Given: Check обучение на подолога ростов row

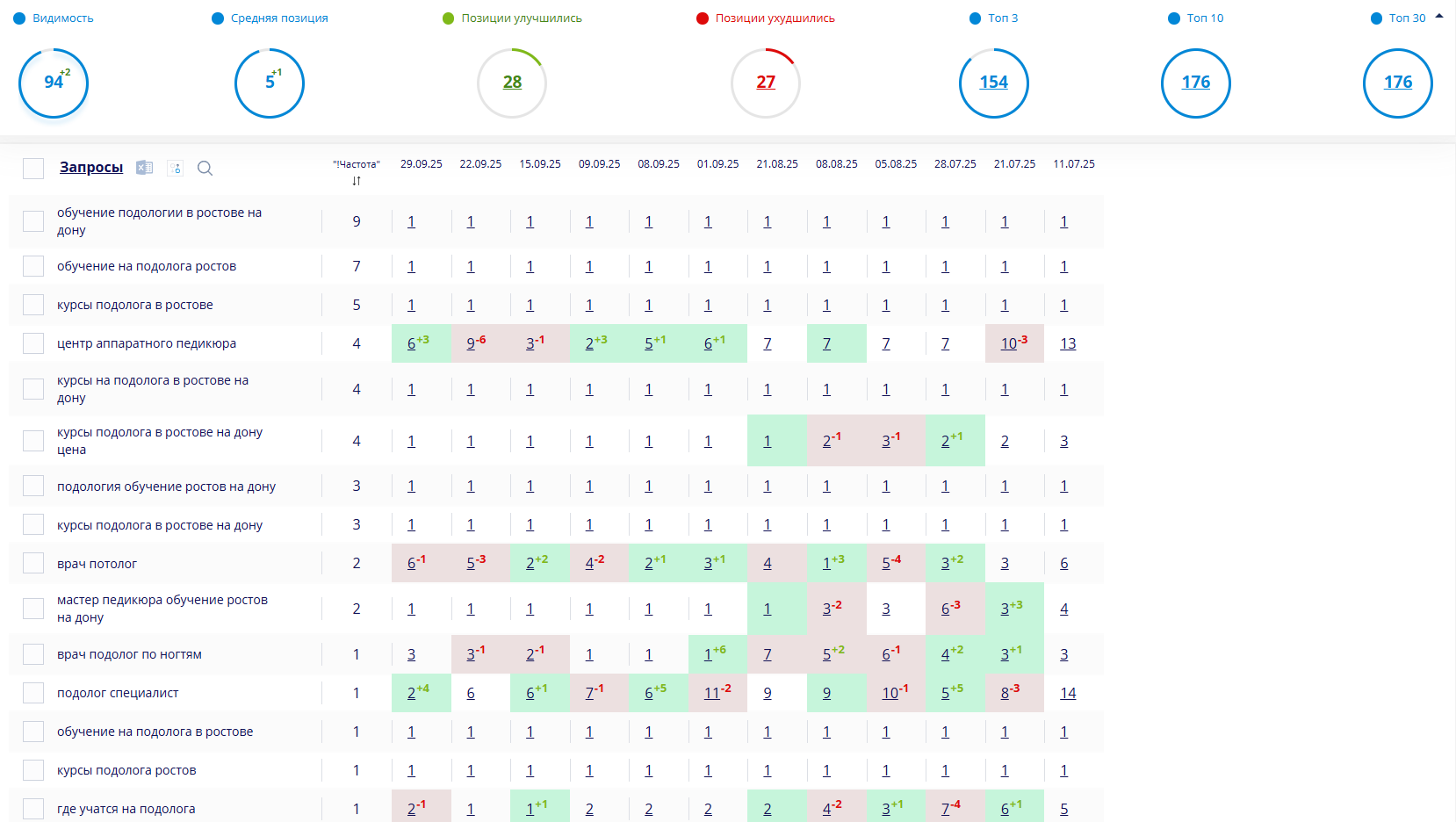Looking at the screenshot, I should point(33,266).
